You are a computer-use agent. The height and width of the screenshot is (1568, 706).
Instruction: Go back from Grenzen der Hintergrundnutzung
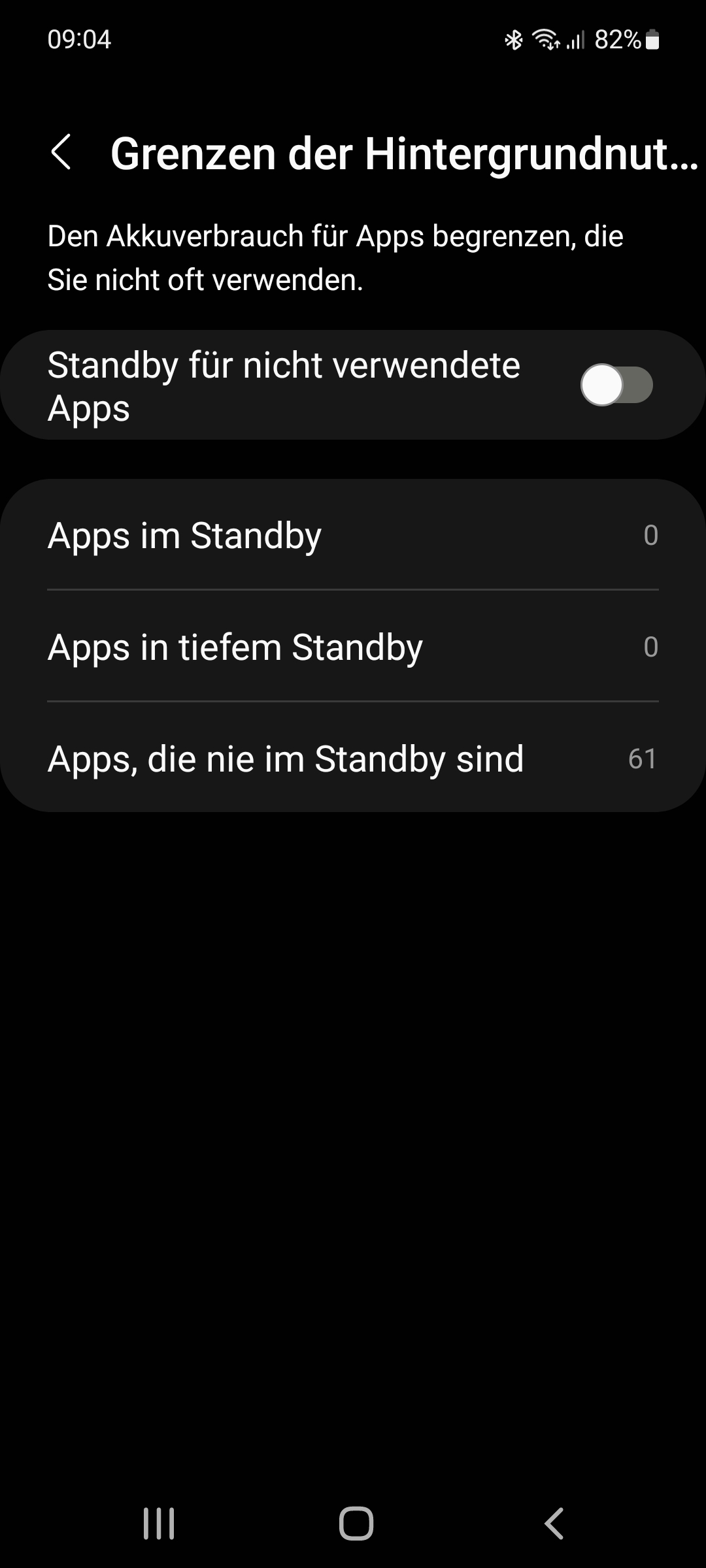pos(61,153)
